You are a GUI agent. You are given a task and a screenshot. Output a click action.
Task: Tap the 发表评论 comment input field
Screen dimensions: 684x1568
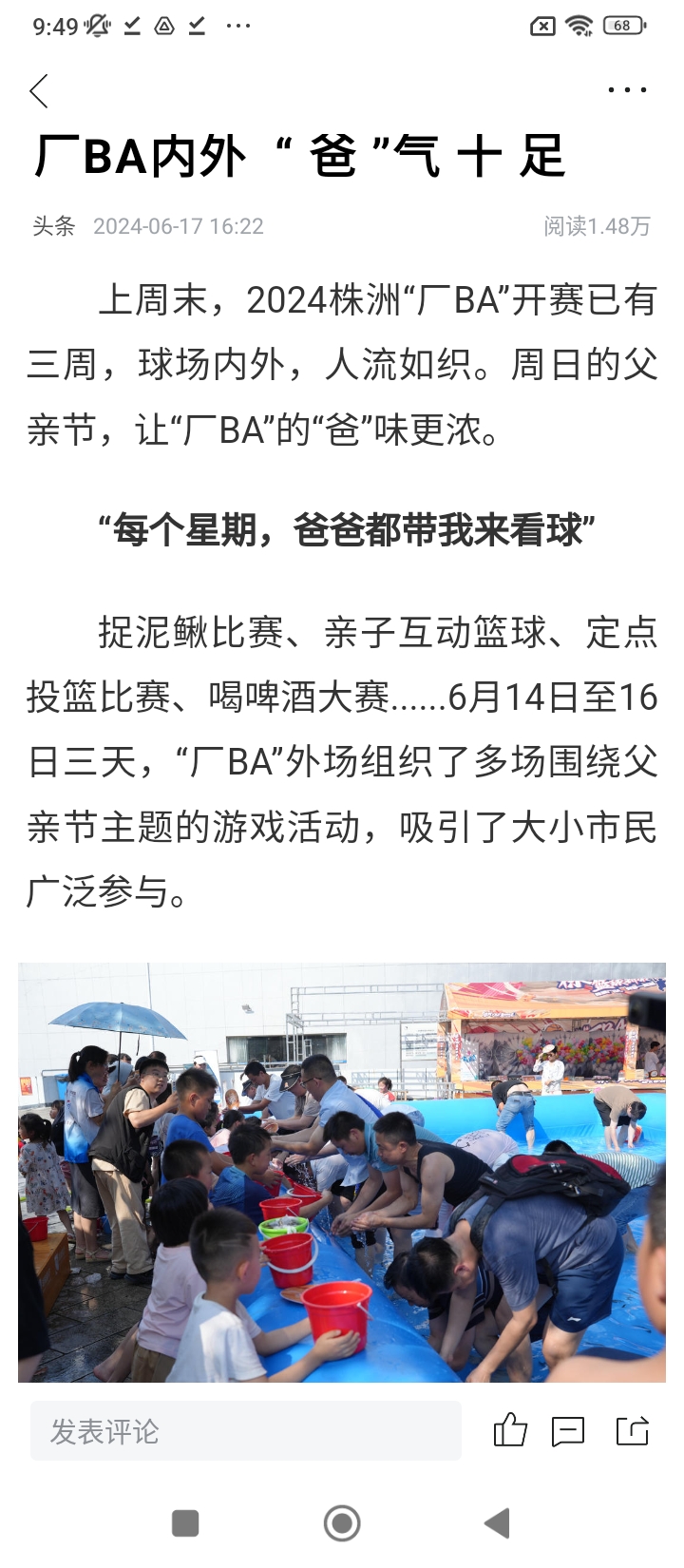(245, 1431)
